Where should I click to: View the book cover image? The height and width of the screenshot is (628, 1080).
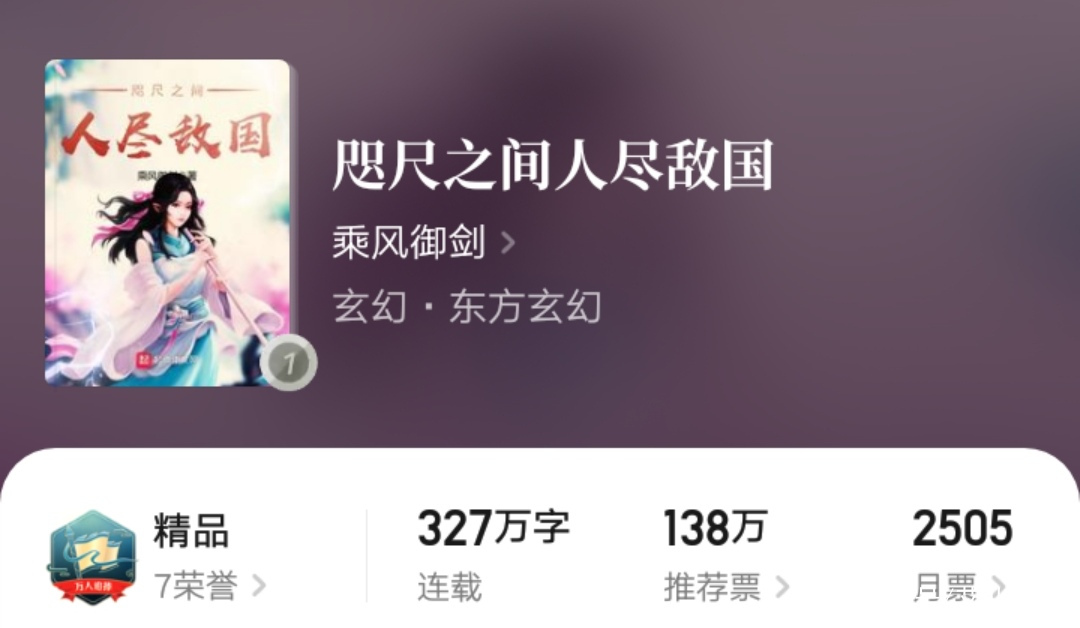(167, 222)
